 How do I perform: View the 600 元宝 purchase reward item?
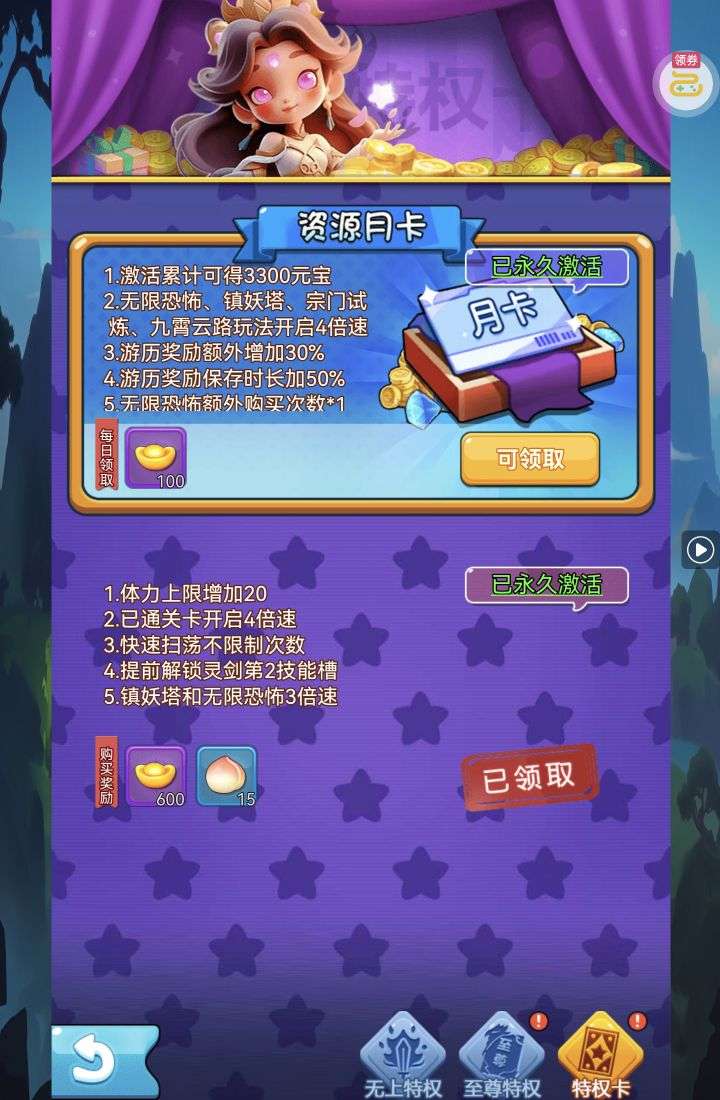155,776
